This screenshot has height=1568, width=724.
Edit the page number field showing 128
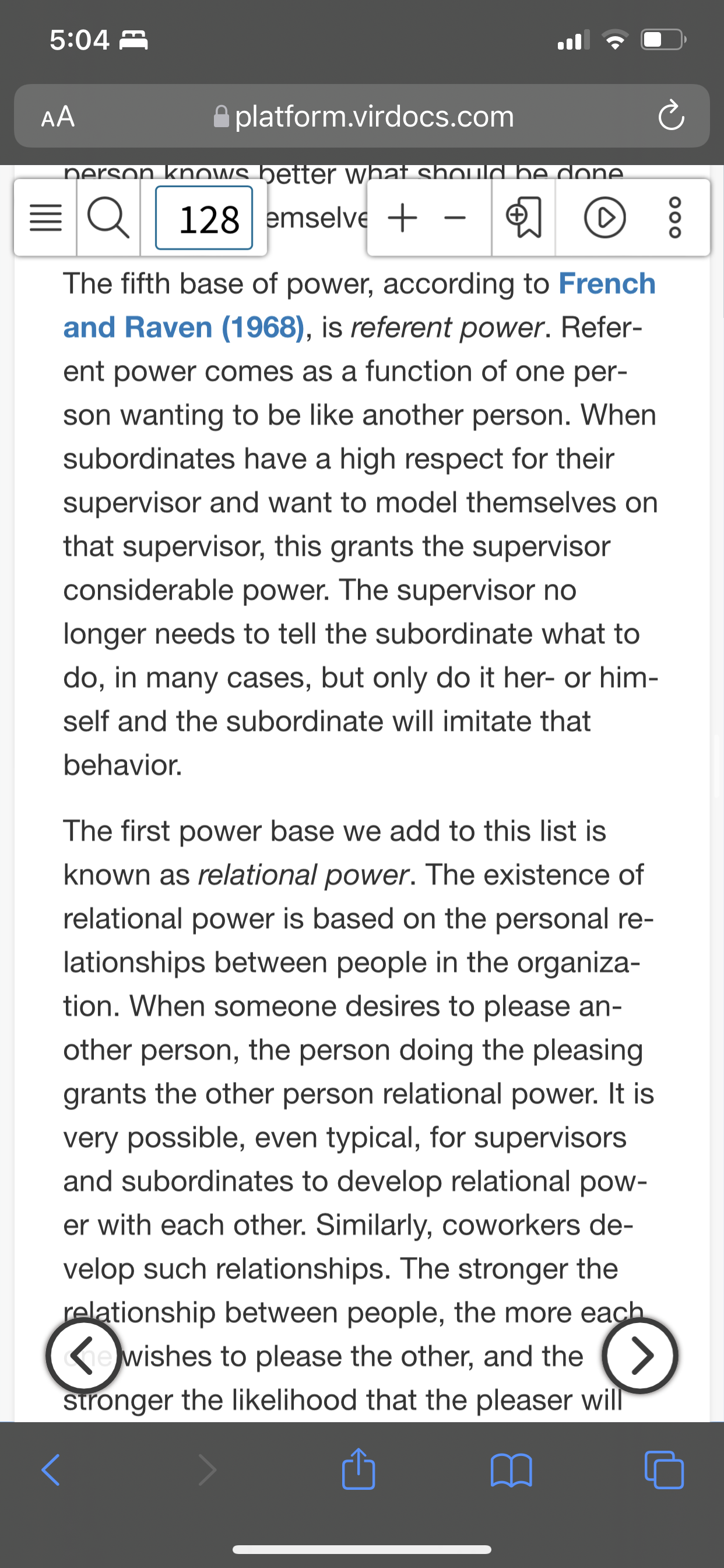(204, 219)
